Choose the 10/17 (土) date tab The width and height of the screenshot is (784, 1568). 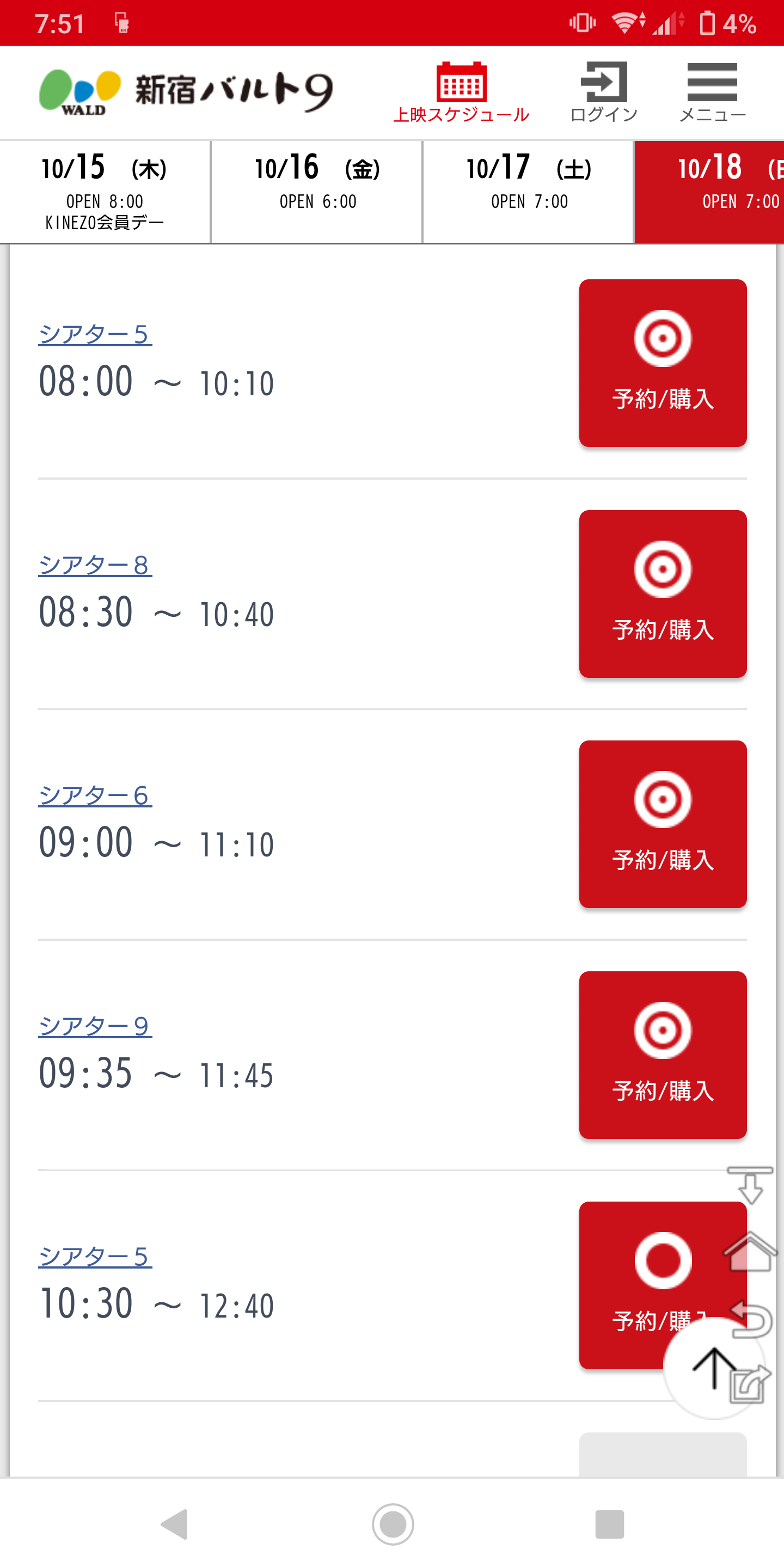click(x=528, y=192)
